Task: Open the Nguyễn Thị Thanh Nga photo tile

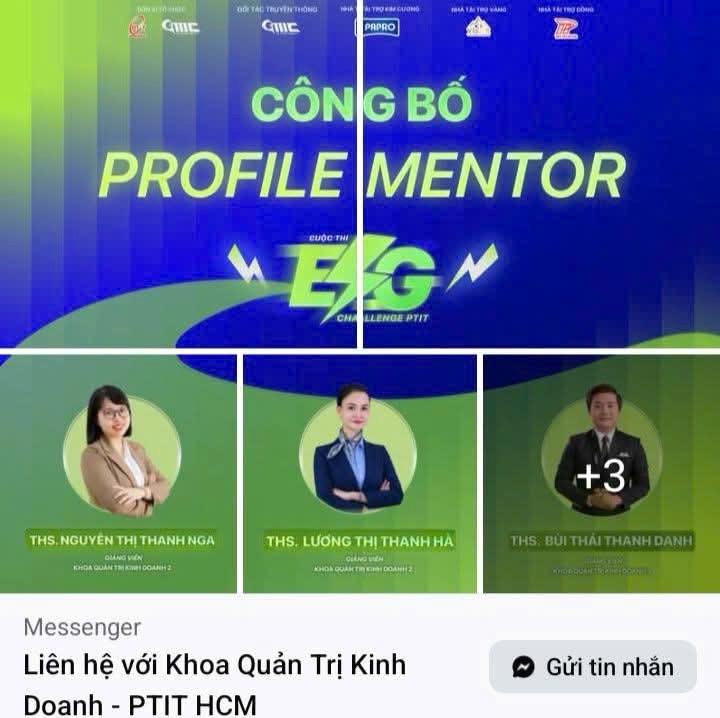Action: [119, 472]
